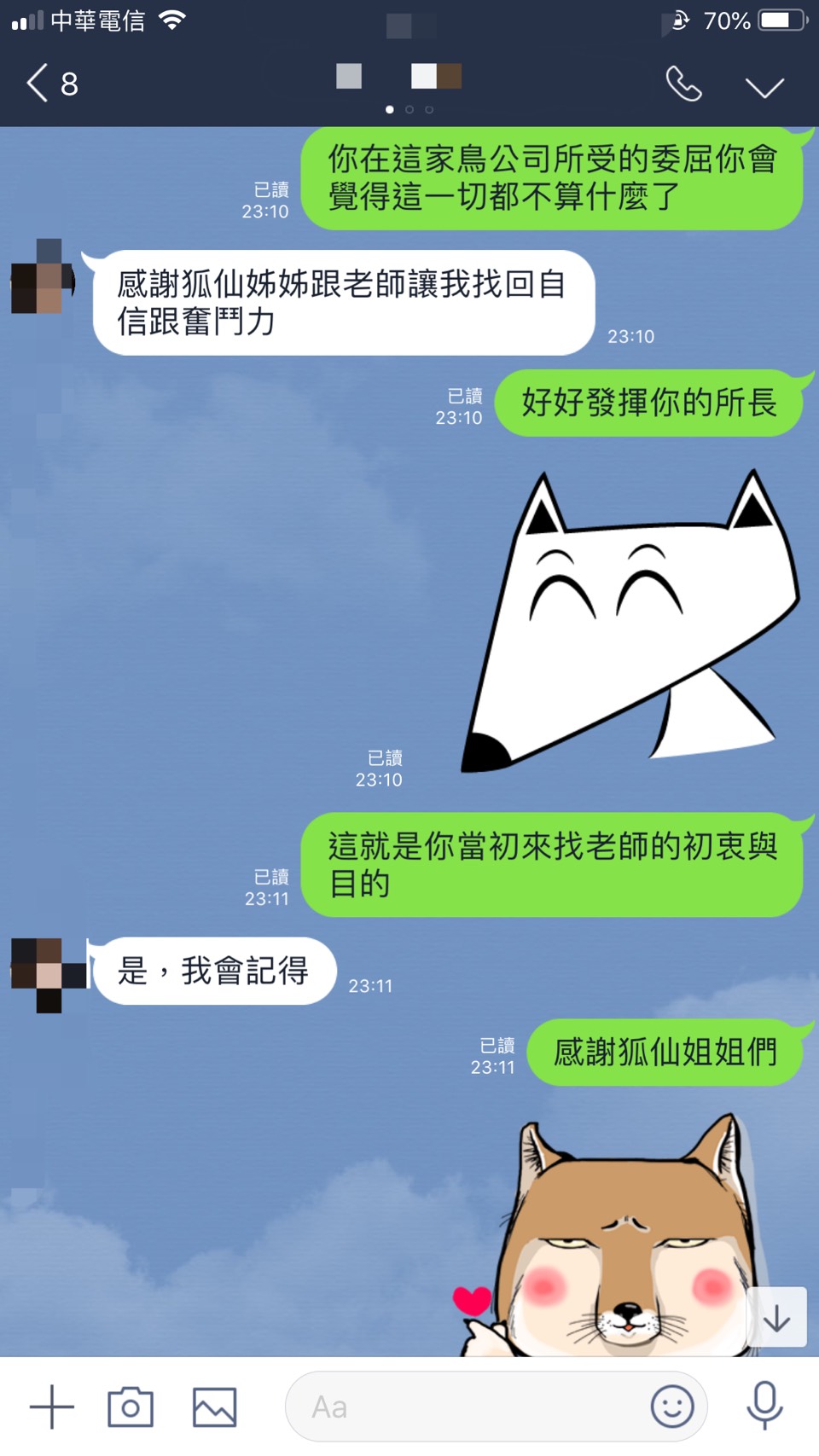819x1456 pixels.
Task: Open the plus attachment menu
Action: [52, 1407]
